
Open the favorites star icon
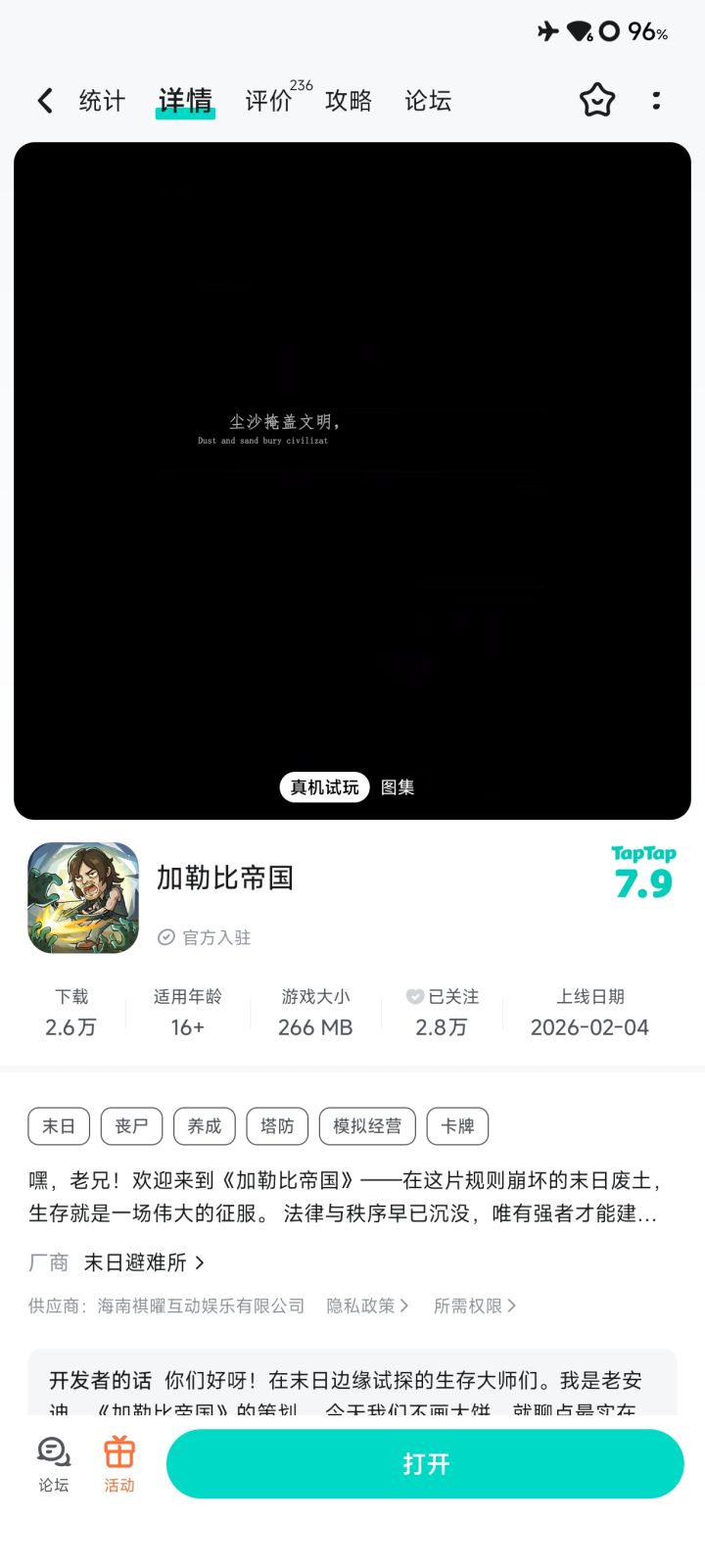[596, 99]
